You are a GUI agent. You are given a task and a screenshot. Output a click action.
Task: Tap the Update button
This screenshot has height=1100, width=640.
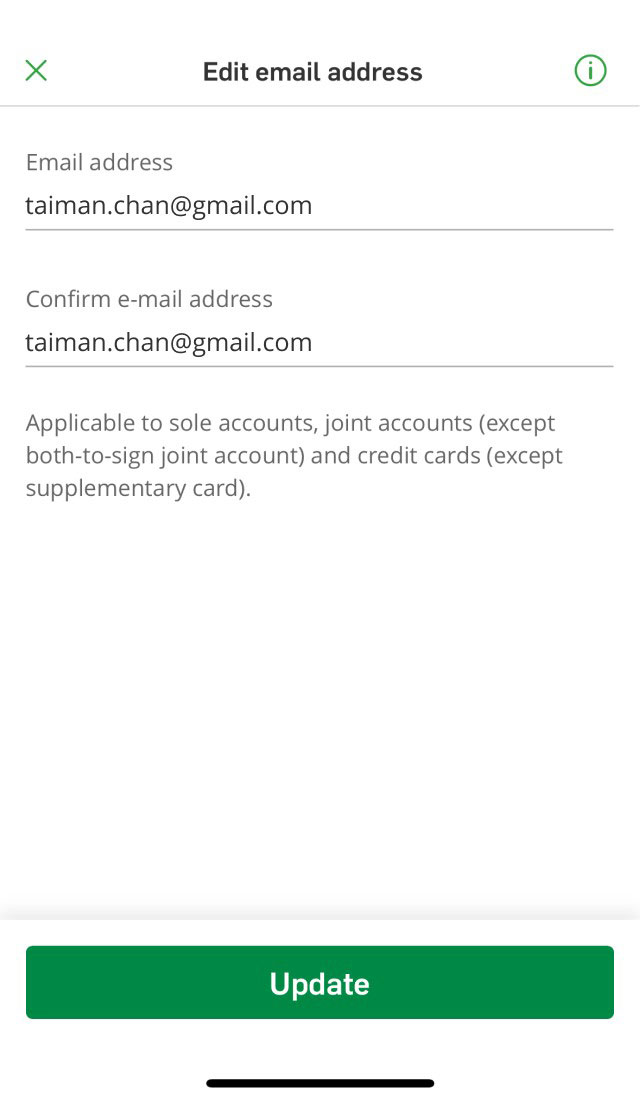tap(319, 983)
